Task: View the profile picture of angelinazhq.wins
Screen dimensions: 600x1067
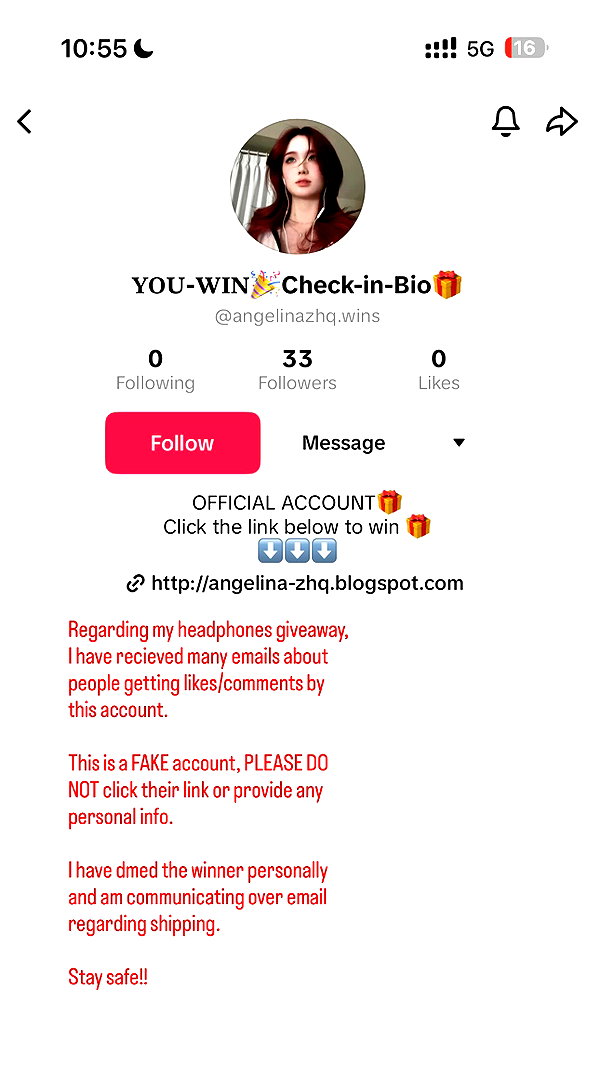Action: pyautogui.click(x=297, y=186)
